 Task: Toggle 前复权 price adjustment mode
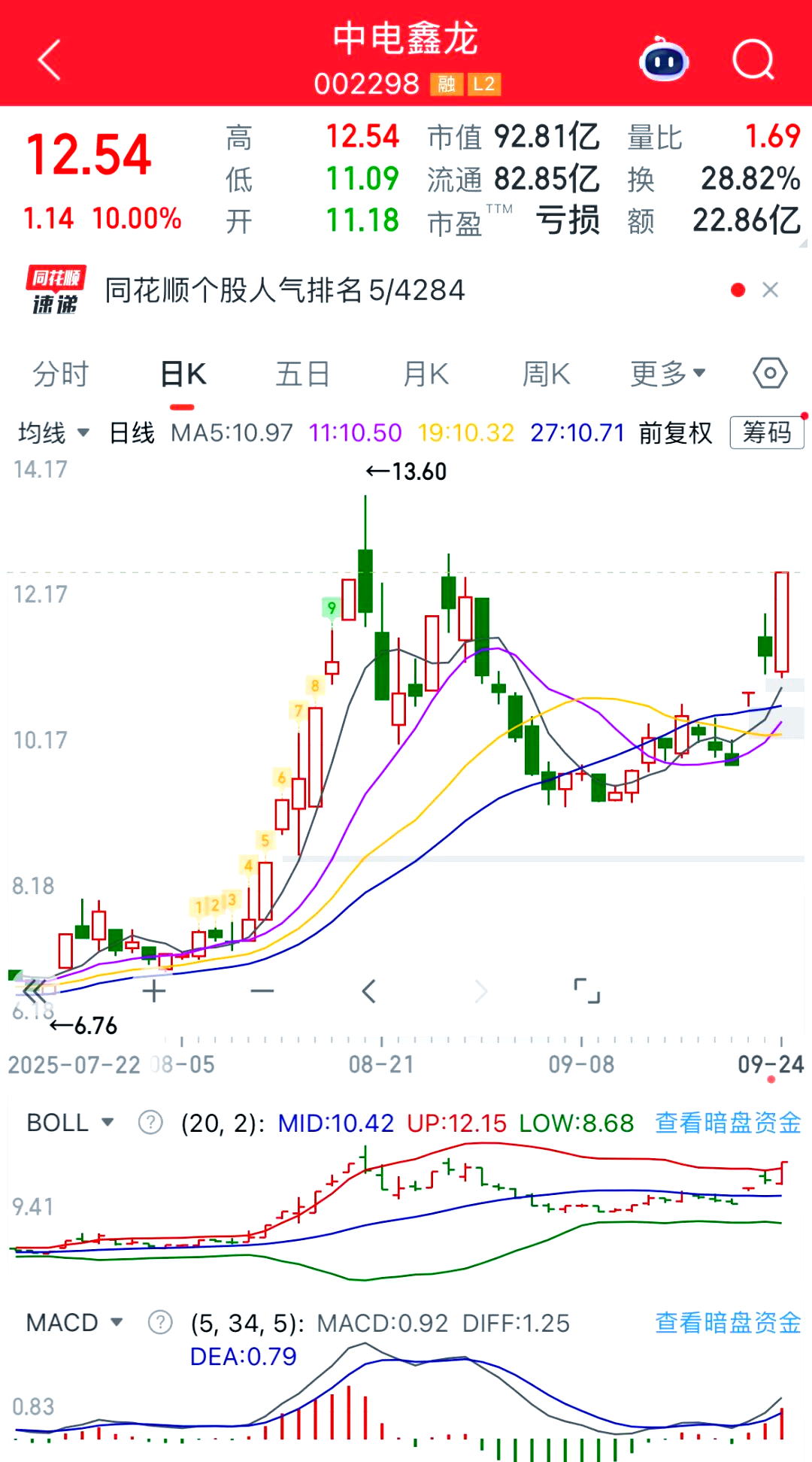(x=675, y=433)
